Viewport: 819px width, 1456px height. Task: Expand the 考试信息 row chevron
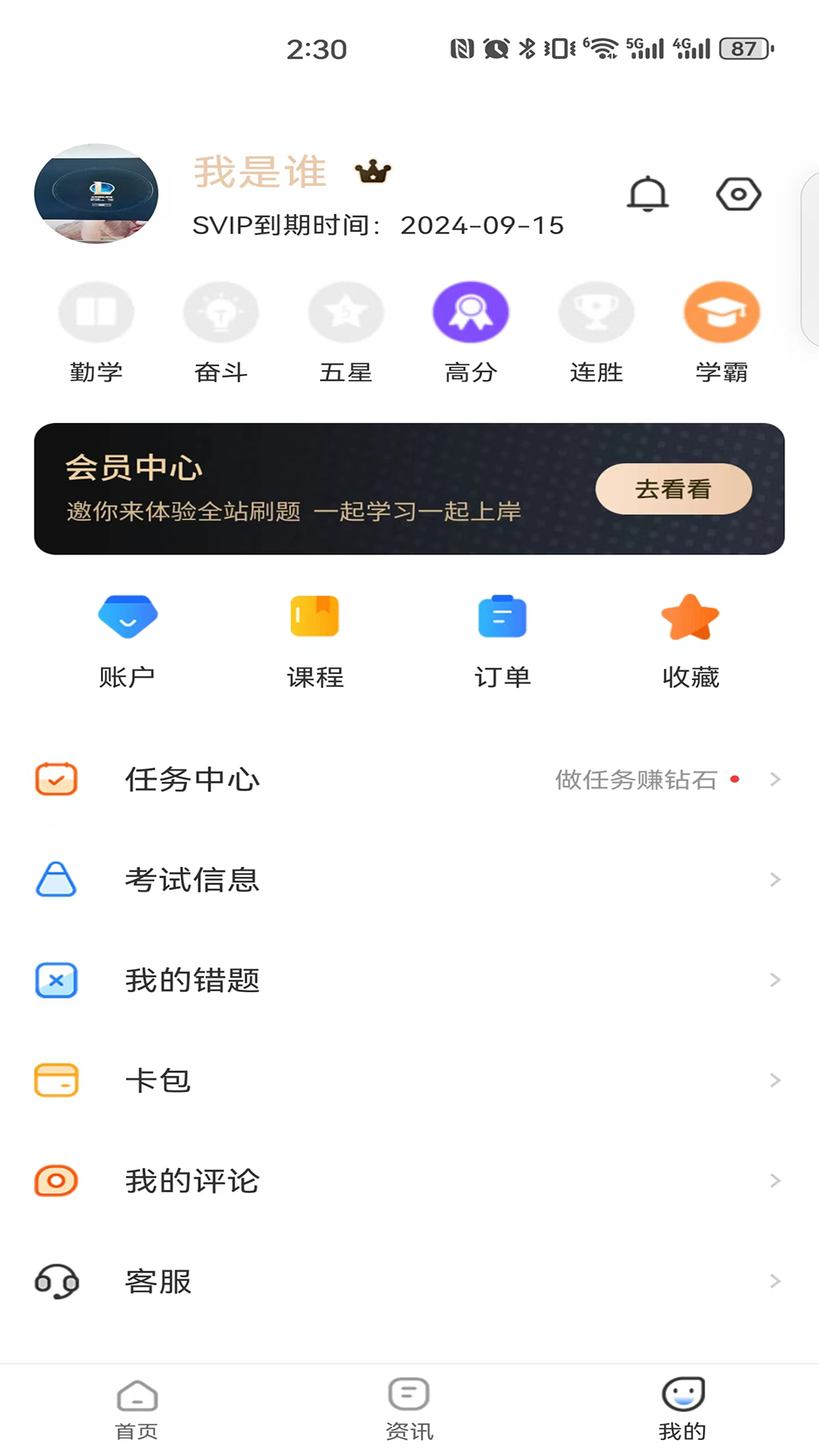click(774, 879)
